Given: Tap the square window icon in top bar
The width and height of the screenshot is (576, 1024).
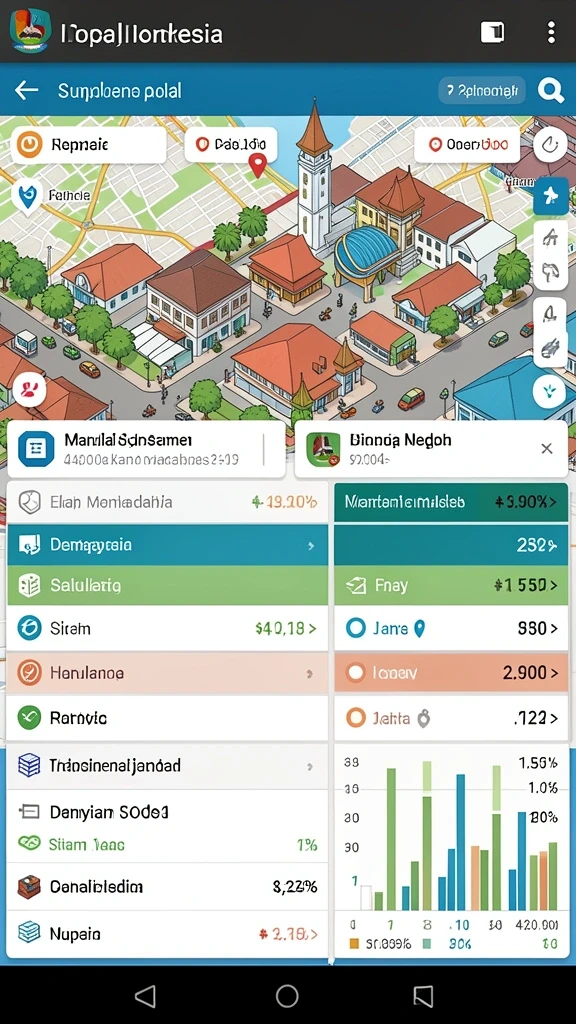Looking at the screenshot, I should click(492, 31).
